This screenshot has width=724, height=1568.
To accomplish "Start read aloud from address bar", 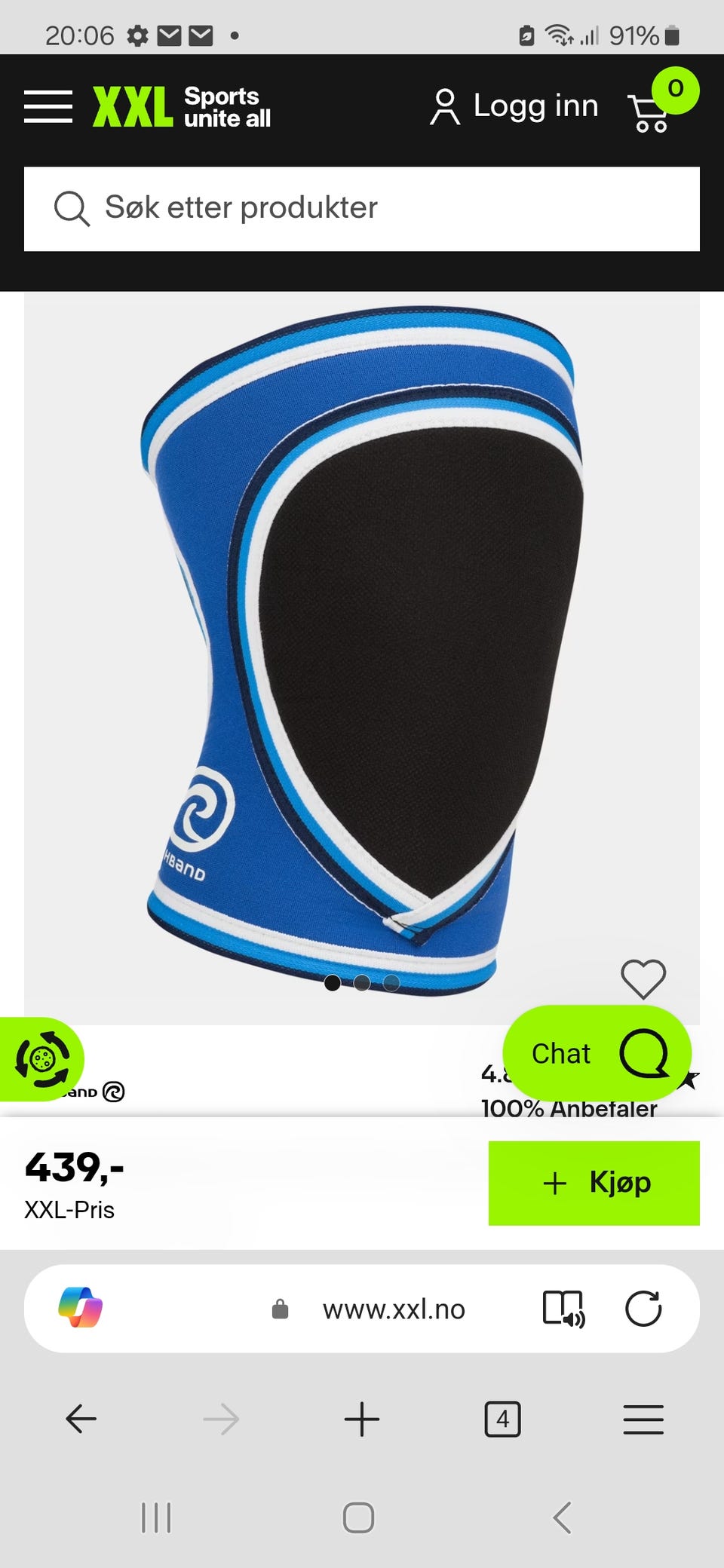I will pos(564,1309).
